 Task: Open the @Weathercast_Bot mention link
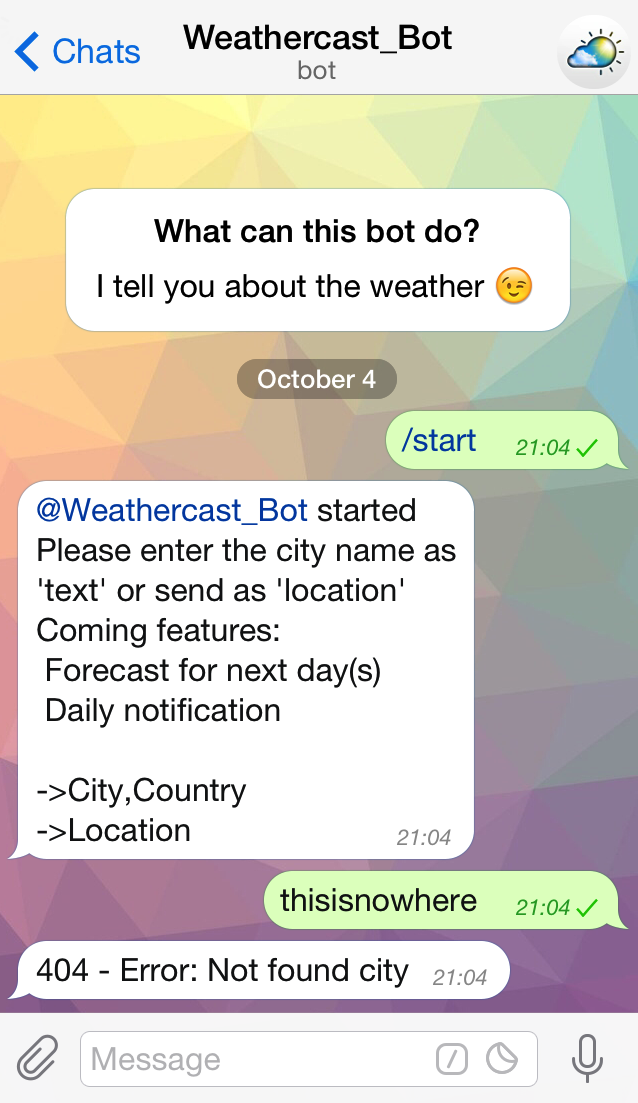172,510
